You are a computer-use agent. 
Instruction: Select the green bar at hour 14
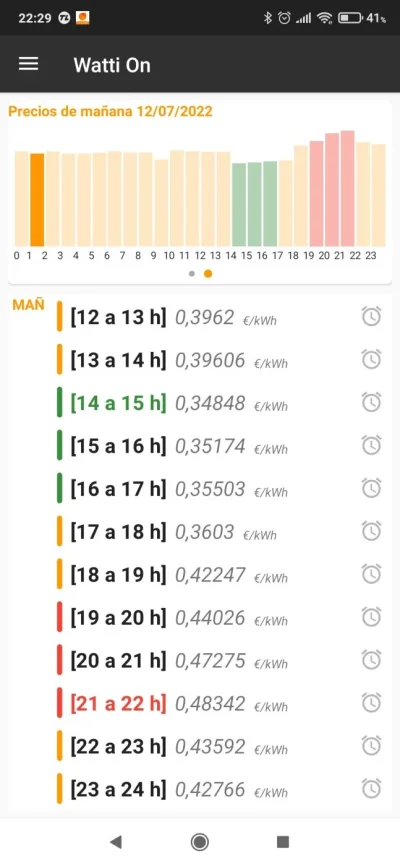[x=239, y=204]
